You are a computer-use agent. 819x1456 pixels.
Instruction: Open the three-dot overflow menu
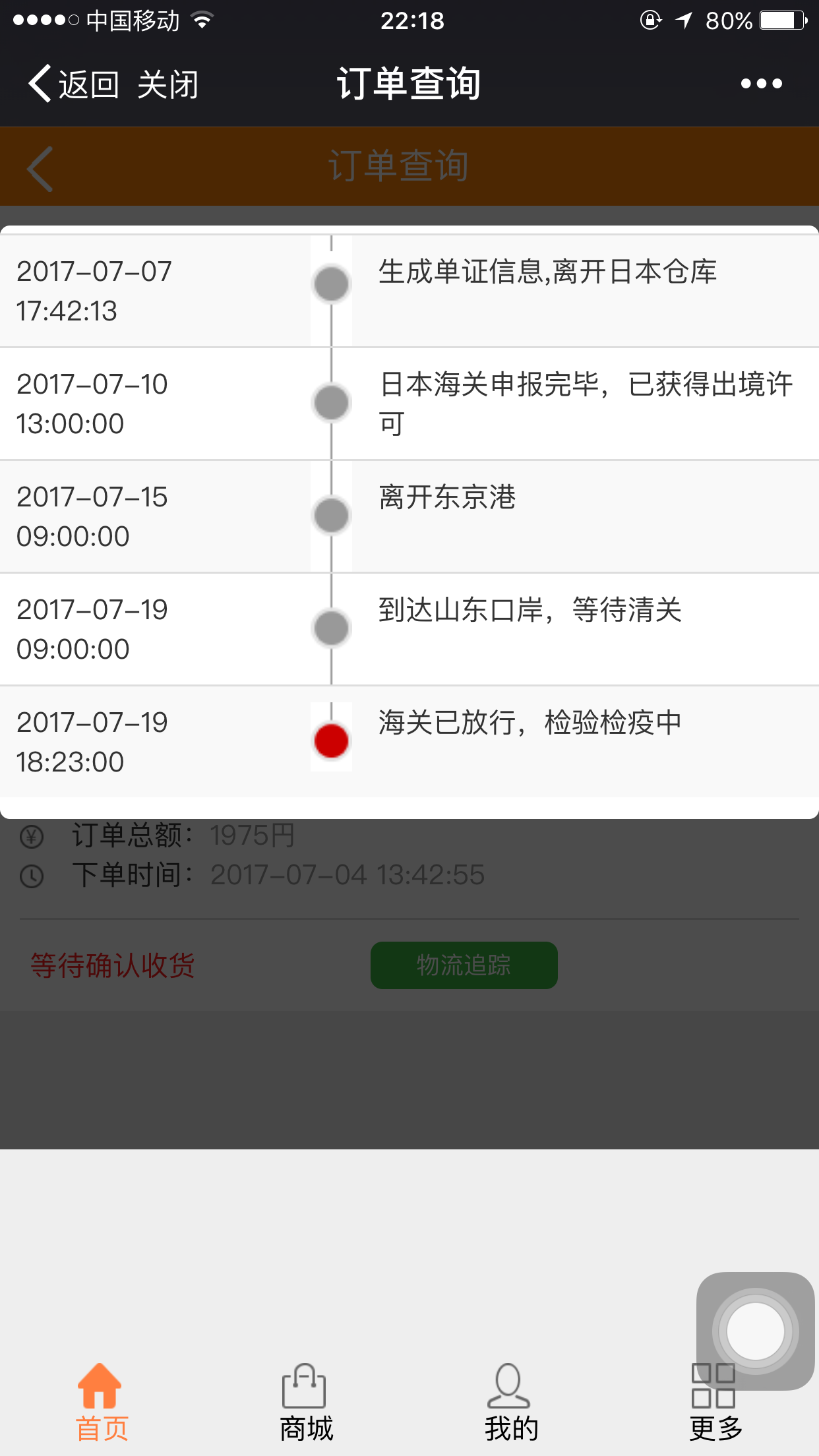pyautogui.click(x=761, y=84)
